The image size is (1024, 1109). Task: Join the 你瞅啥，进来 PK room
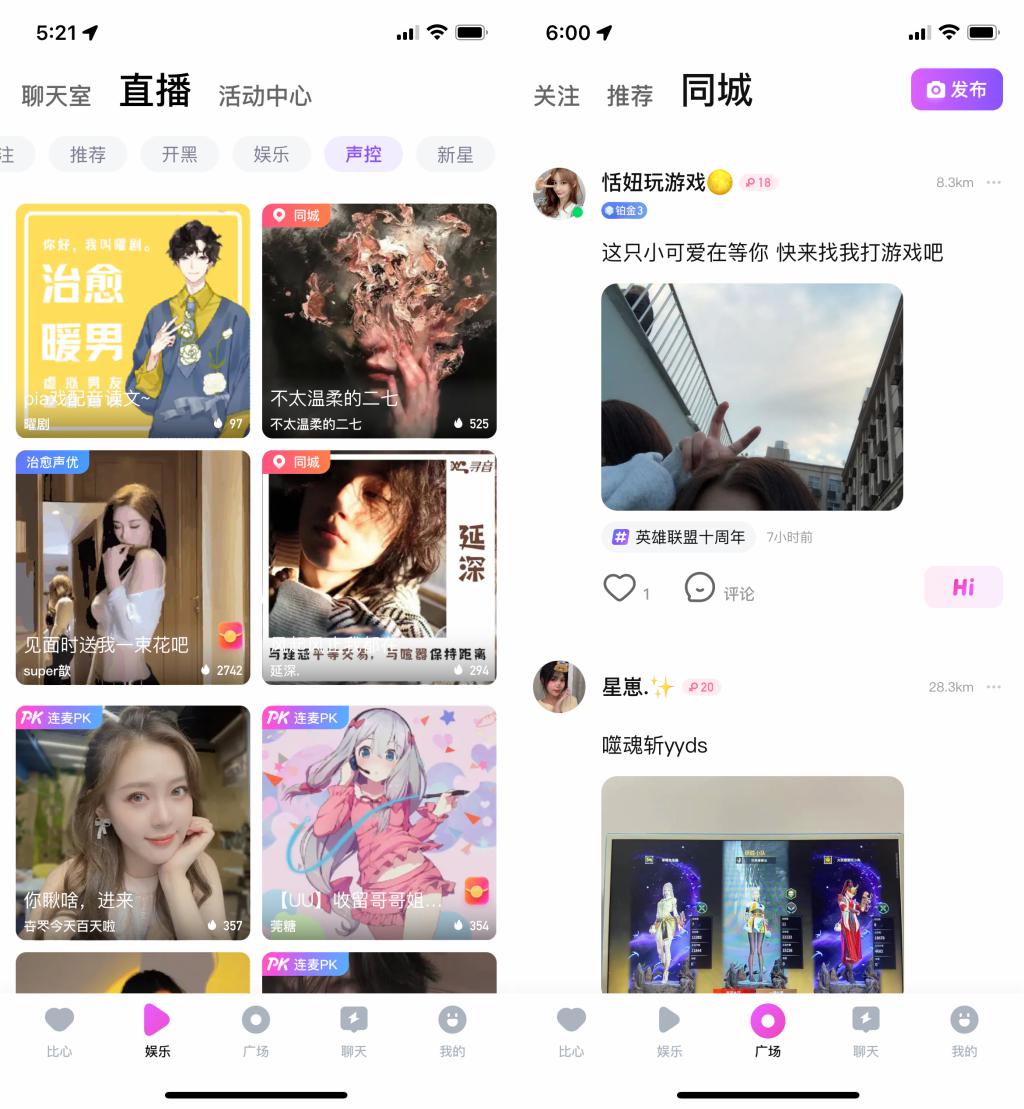(x=133, y=822)
